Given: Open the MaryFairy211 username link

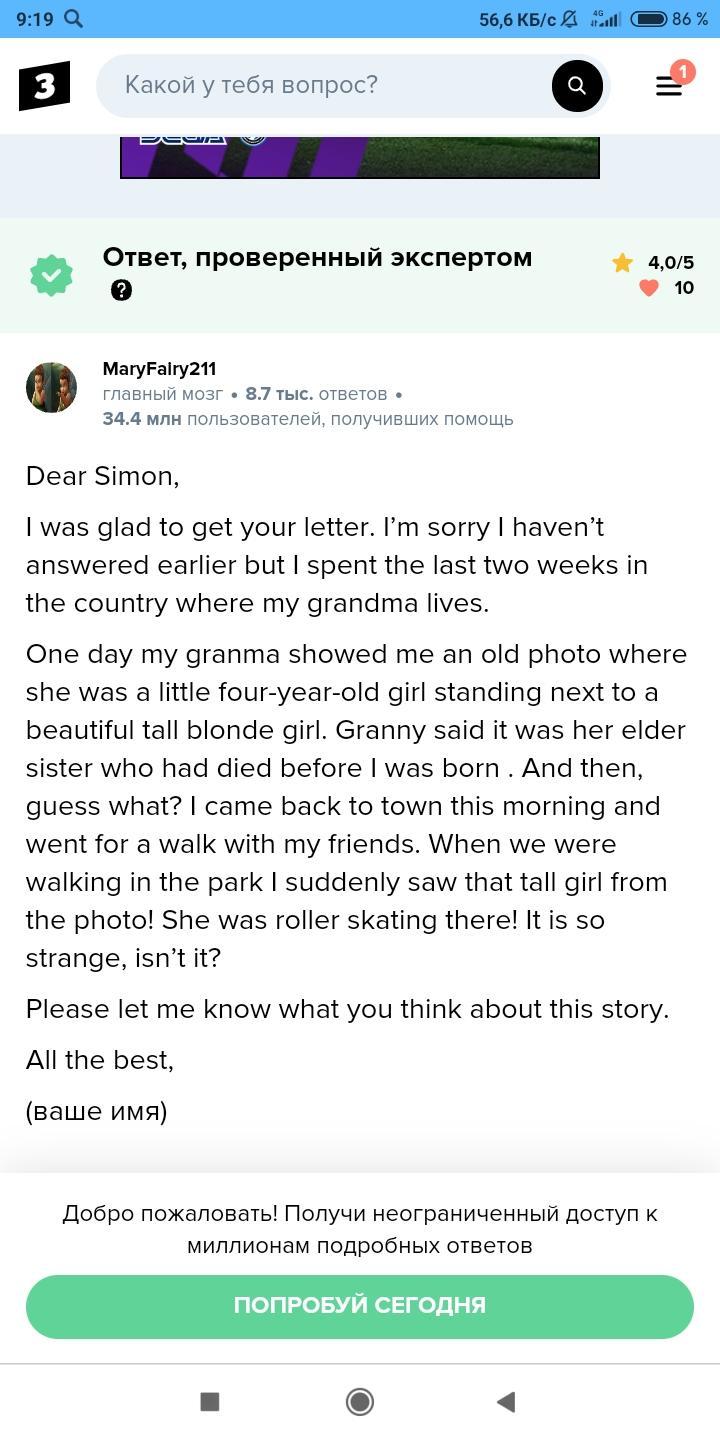Looking at the screenshot, I should point(159,369).
